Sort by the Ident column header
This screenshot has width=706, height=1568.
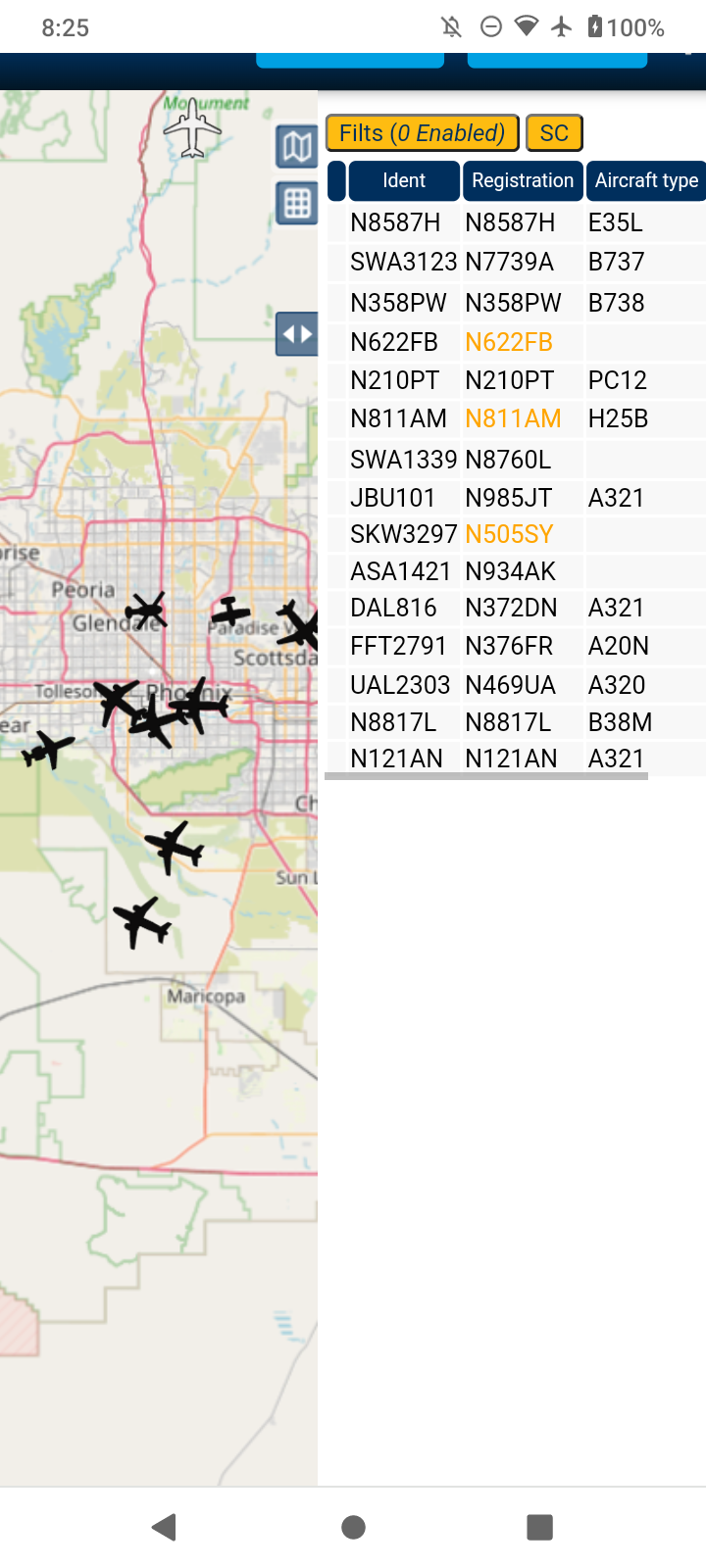point(404,180)
